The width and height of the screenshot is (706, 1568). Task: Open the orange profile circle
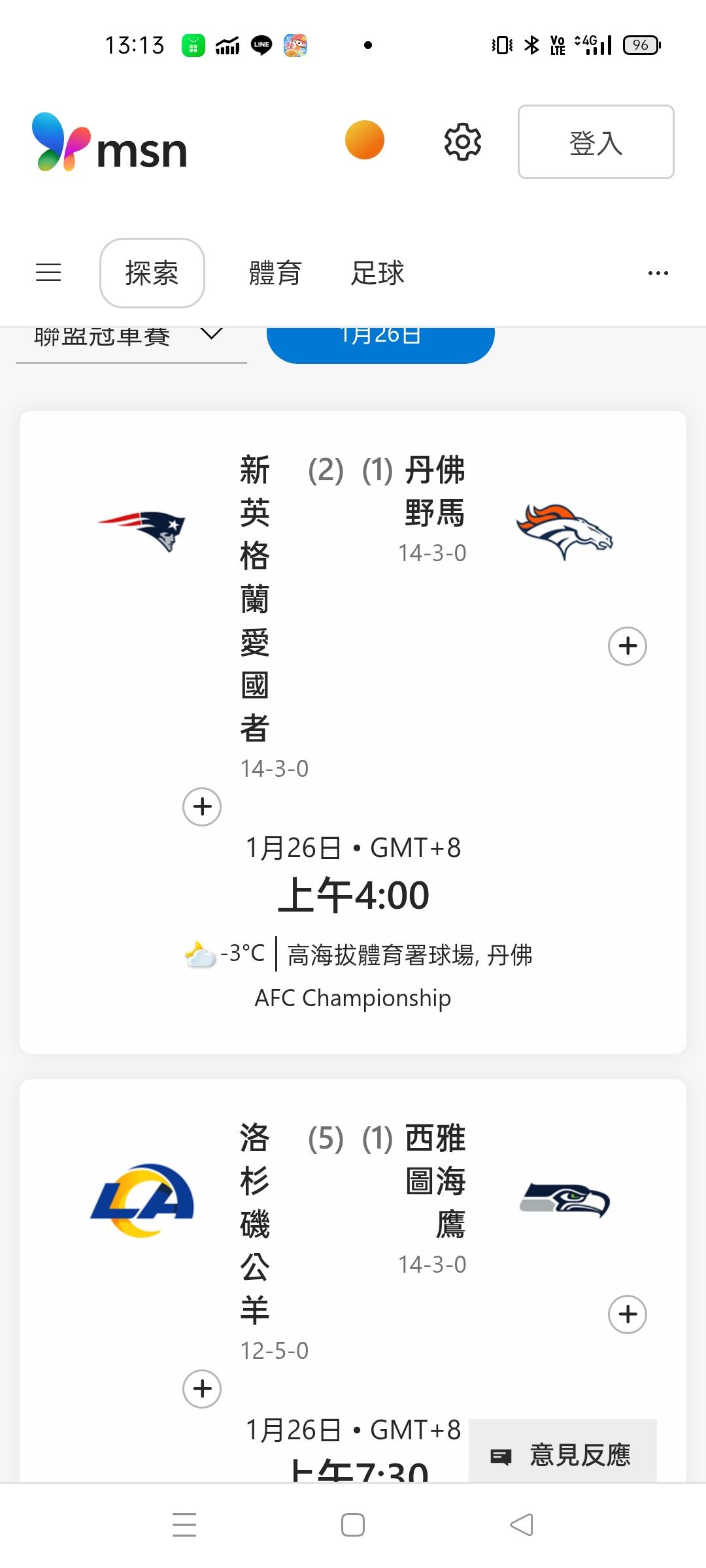point(364,140)
